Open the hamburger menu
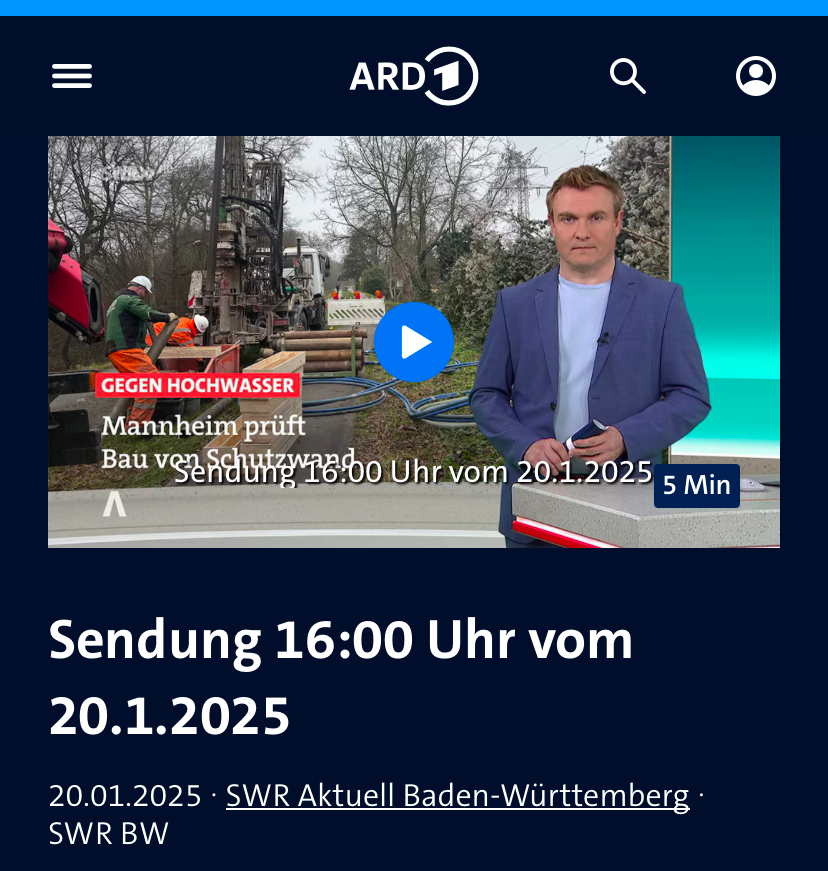This screenshot has height=871, width=828. (72, 76)
